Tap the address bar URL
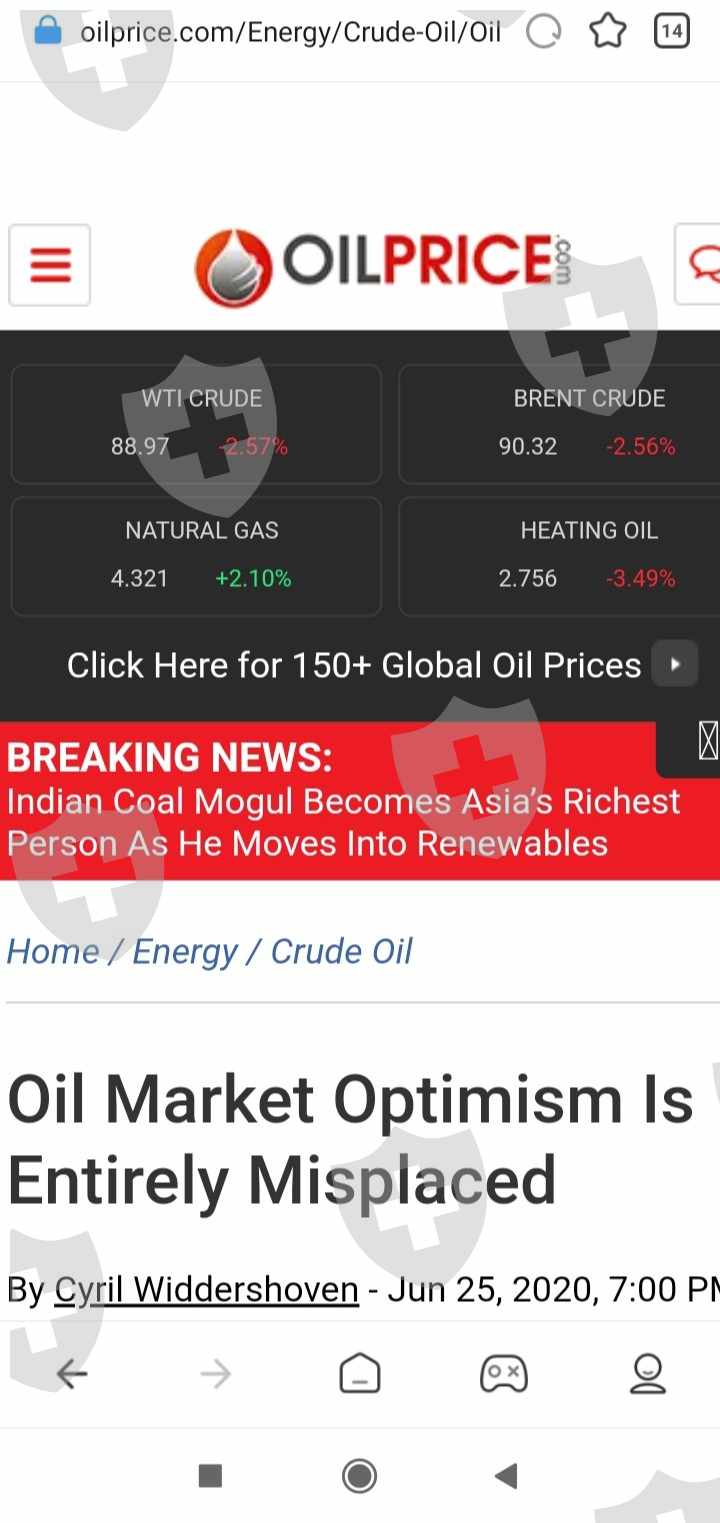The width and height of the screenshot is (720, 1523). click(290, 33)
